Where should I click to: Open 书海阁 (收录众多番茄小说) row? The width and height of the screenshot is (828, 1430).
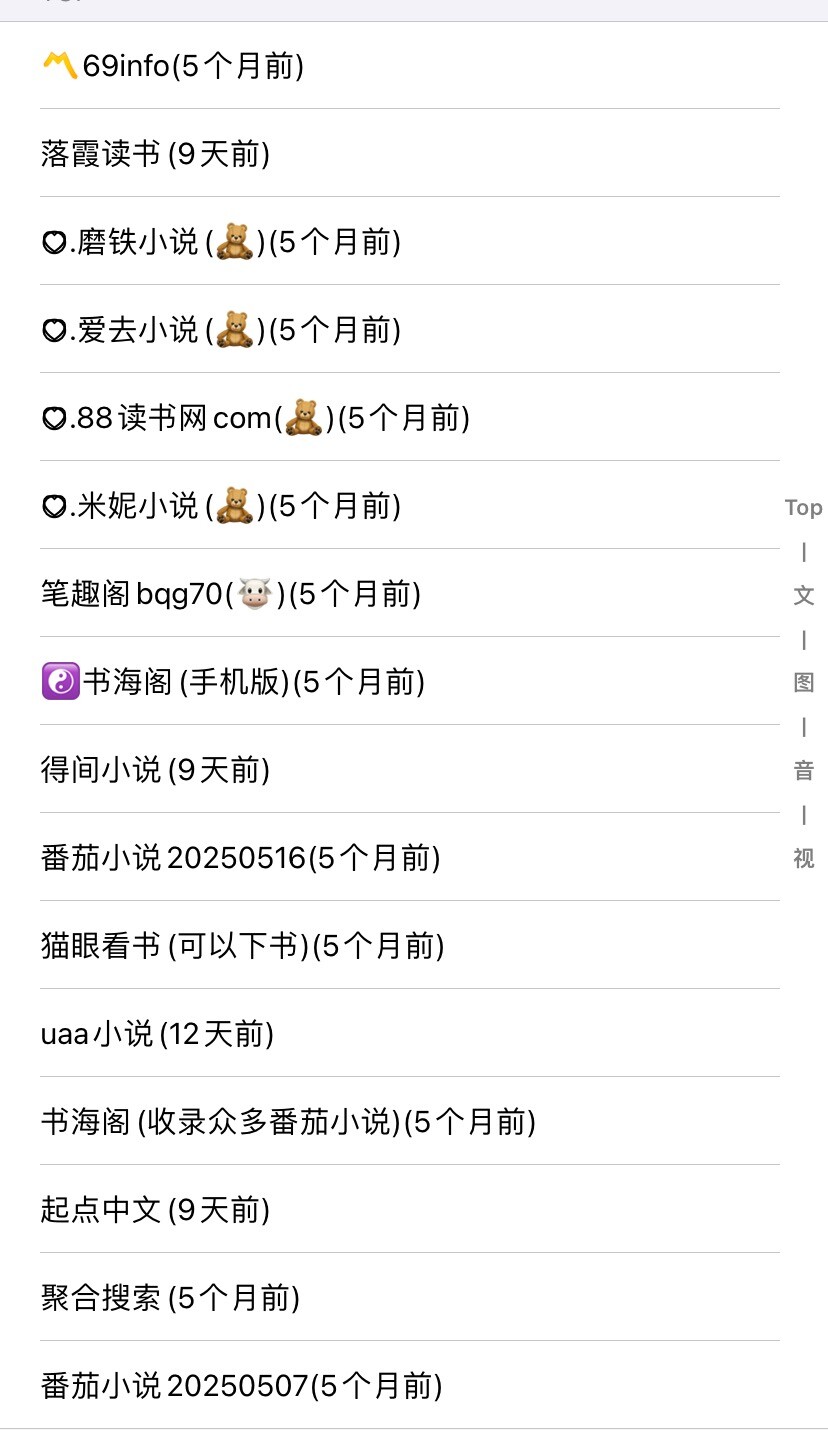pyautogui.click(x=288, y=1122)
